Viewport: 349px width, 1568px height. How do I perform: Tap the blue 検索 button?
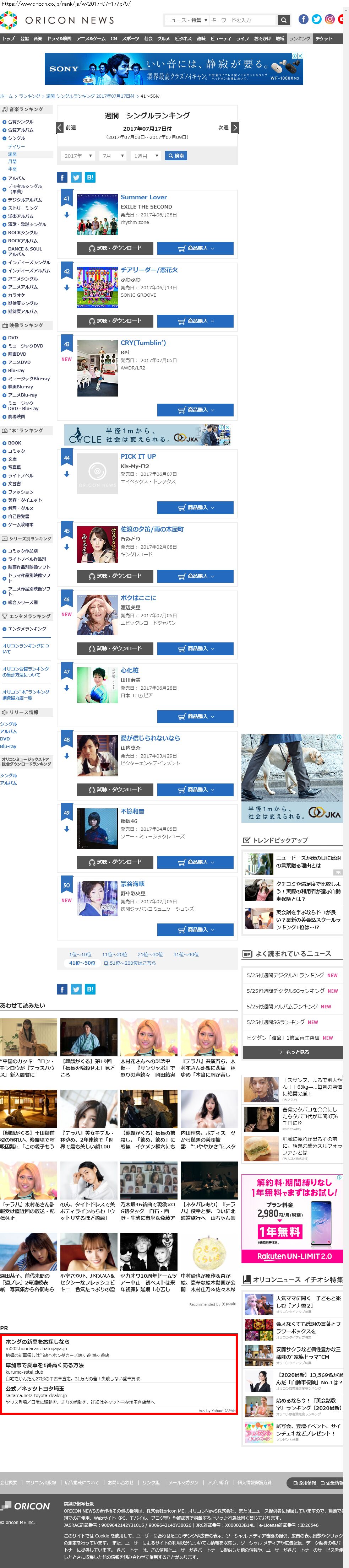point(176,156)
